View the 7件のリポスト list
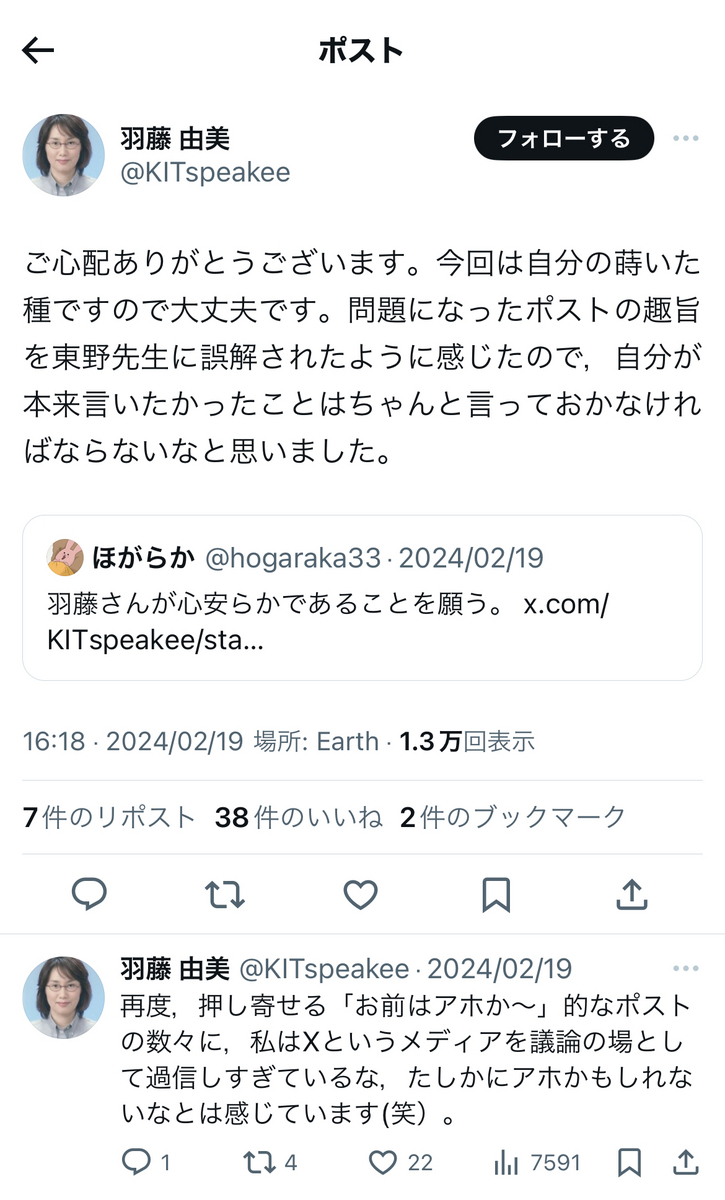 [109, 817]
